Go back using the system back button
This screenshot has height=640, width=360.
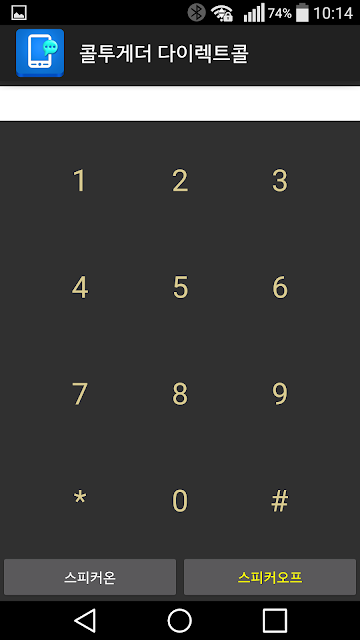(85, 620)
